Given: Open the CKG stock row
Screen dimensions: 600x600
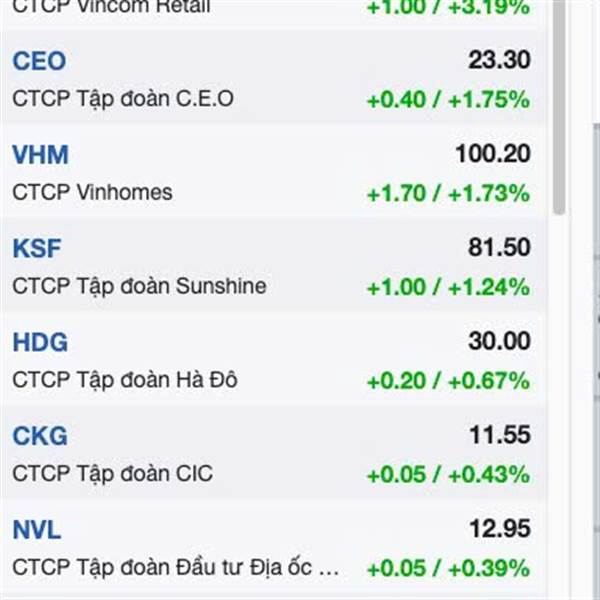Looking at the screenshot, I should (x=270, y=454).
